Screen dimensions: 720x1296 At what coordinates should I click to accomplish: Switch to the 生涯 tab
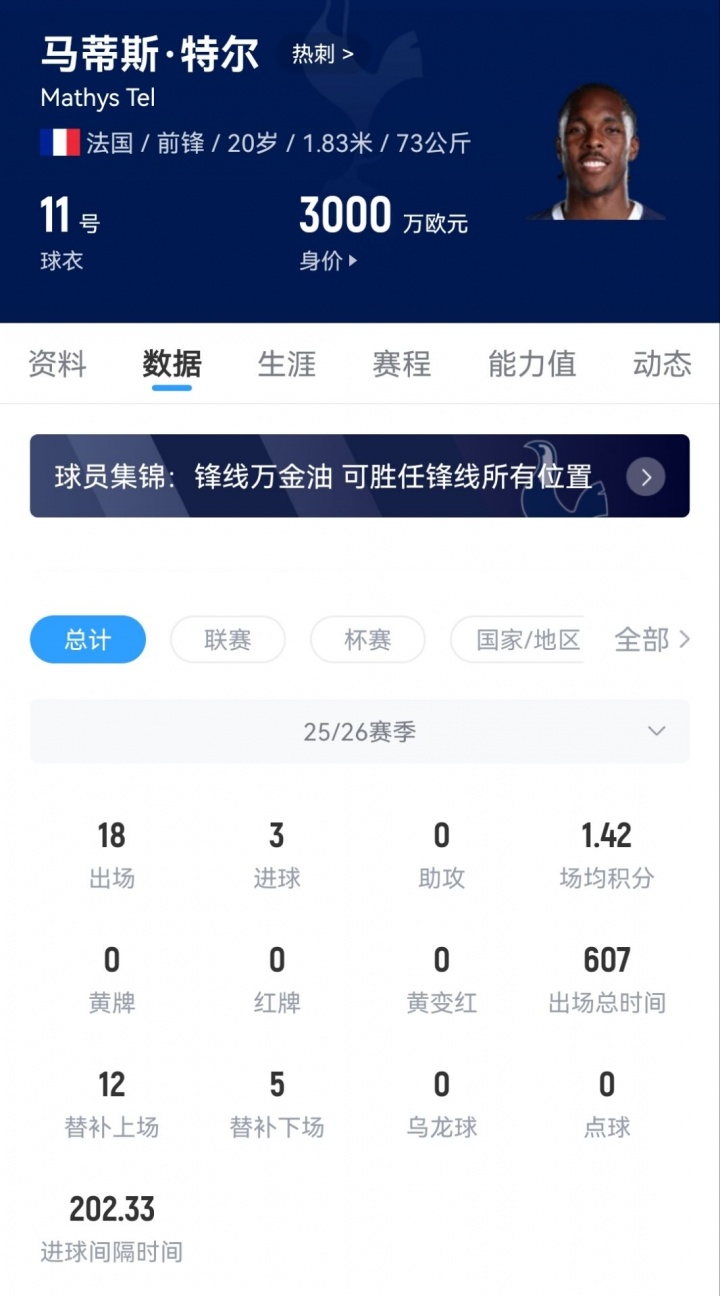(x=287, y=364)
